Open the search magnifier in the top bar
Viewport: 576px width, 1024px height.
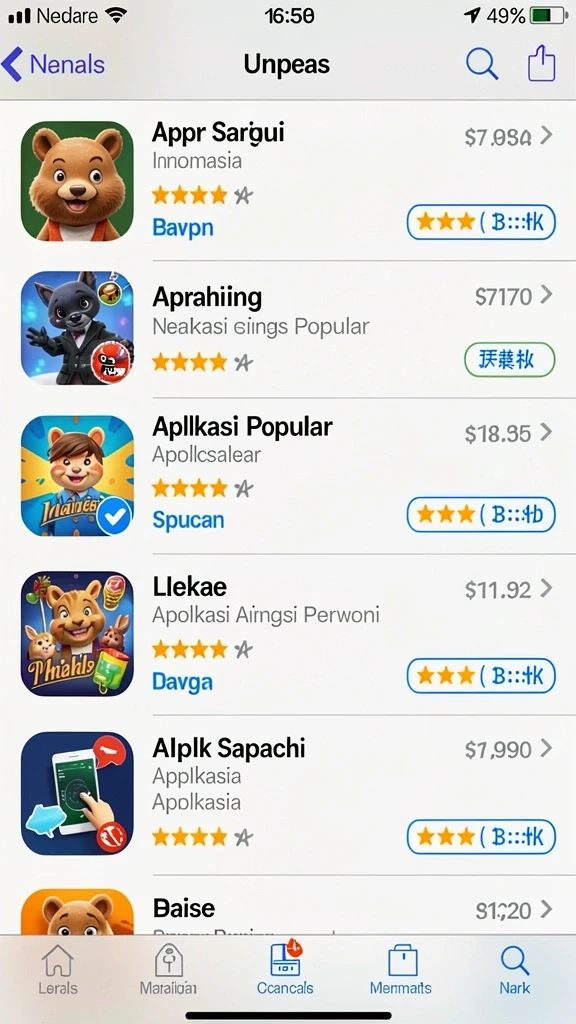point(482,65)
